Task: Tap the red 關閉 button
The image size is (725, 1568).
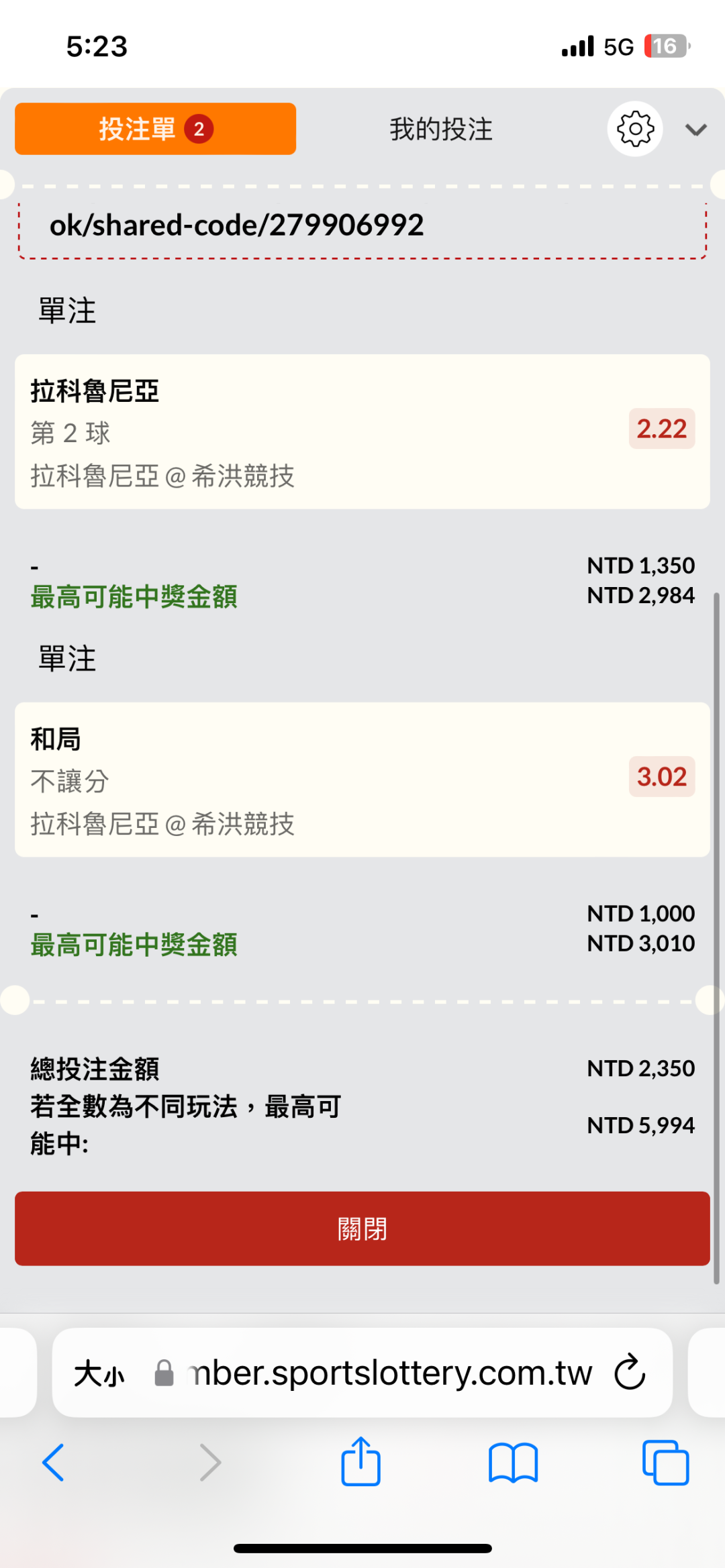Action: coord(362,1229)
